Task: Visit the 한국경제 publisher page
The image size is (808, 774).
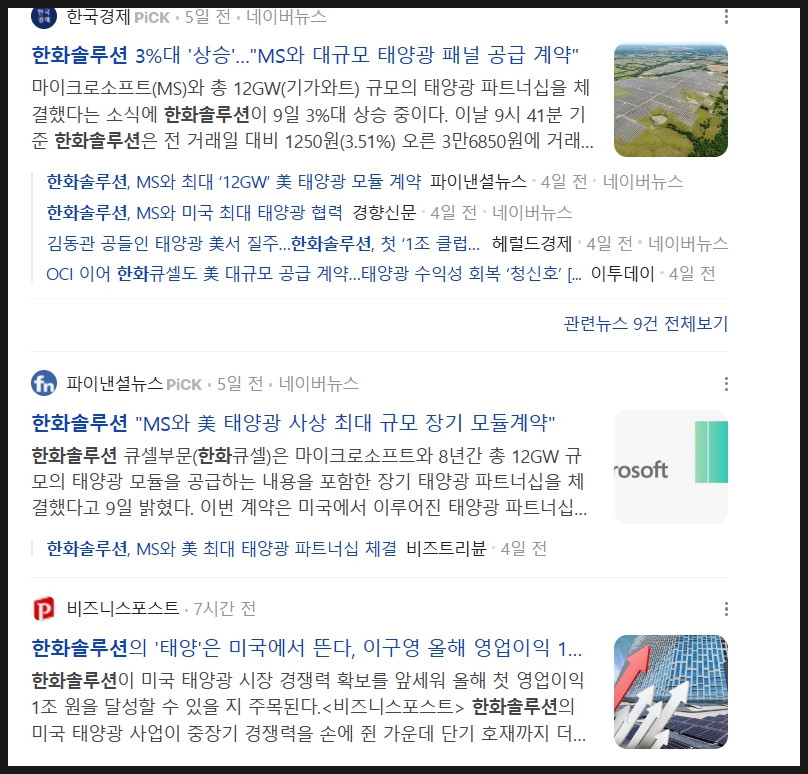Action: [x=99, y=16]
